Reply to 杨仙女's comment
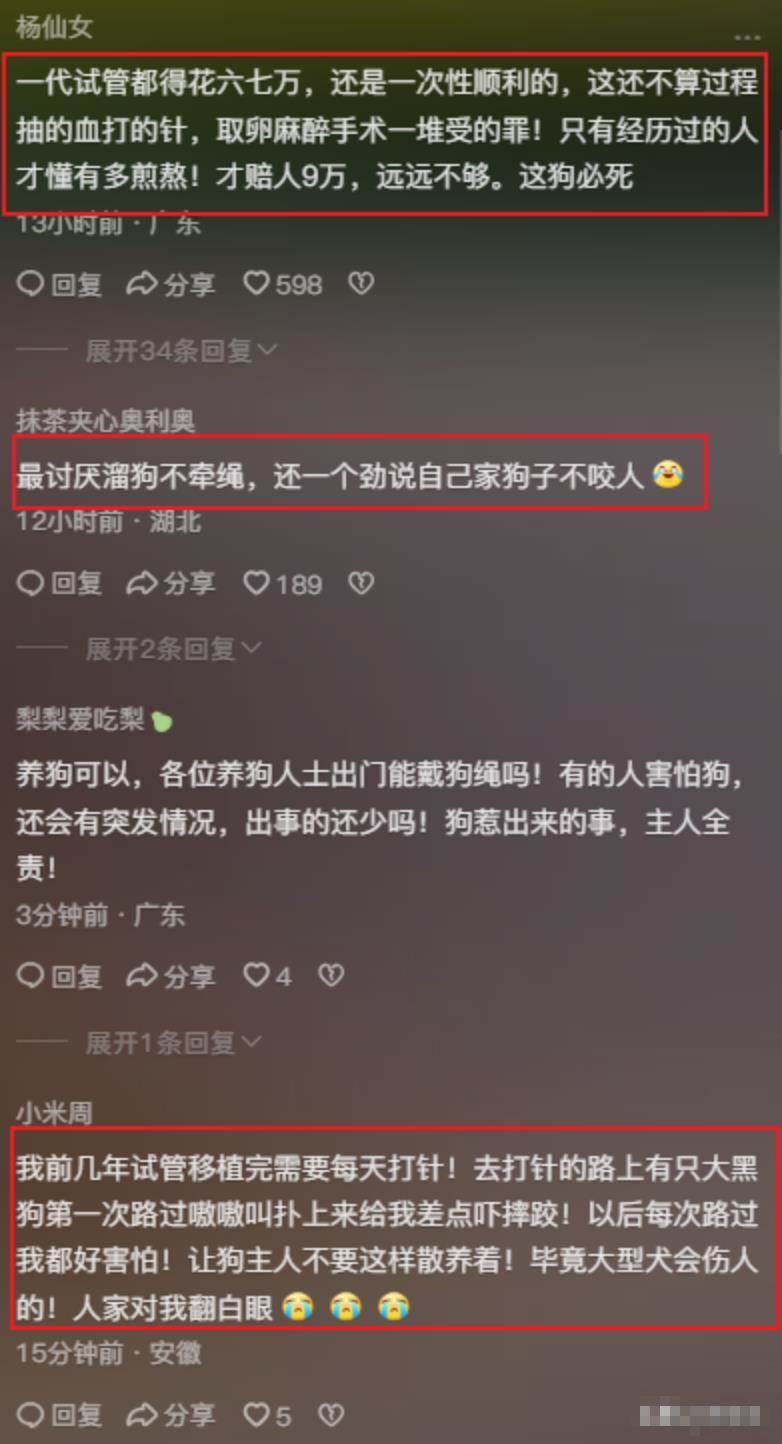782x1444 pixels. tap(60, 285)
